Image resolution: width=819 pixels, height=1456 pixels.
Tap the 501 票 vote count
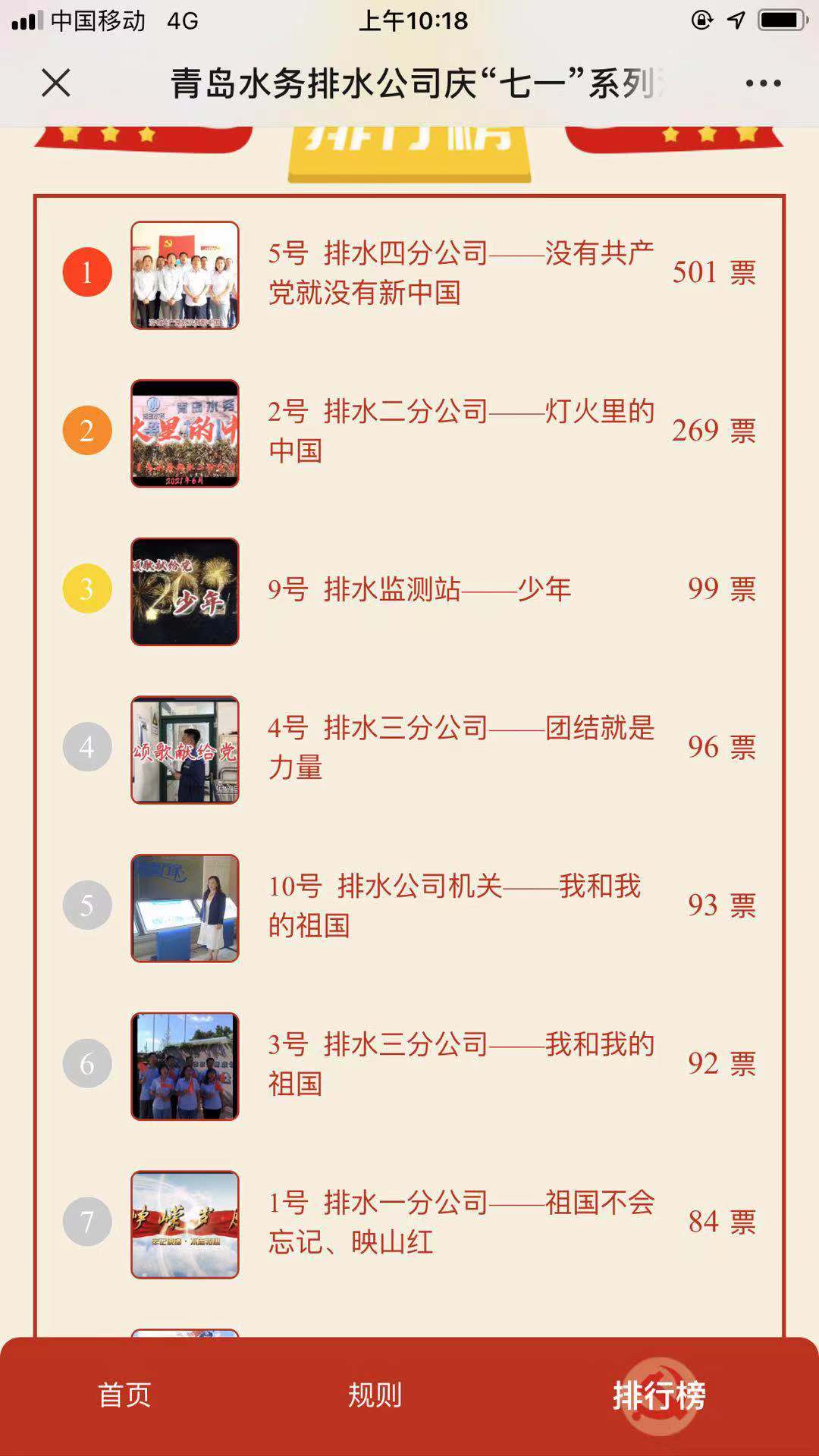713,273
